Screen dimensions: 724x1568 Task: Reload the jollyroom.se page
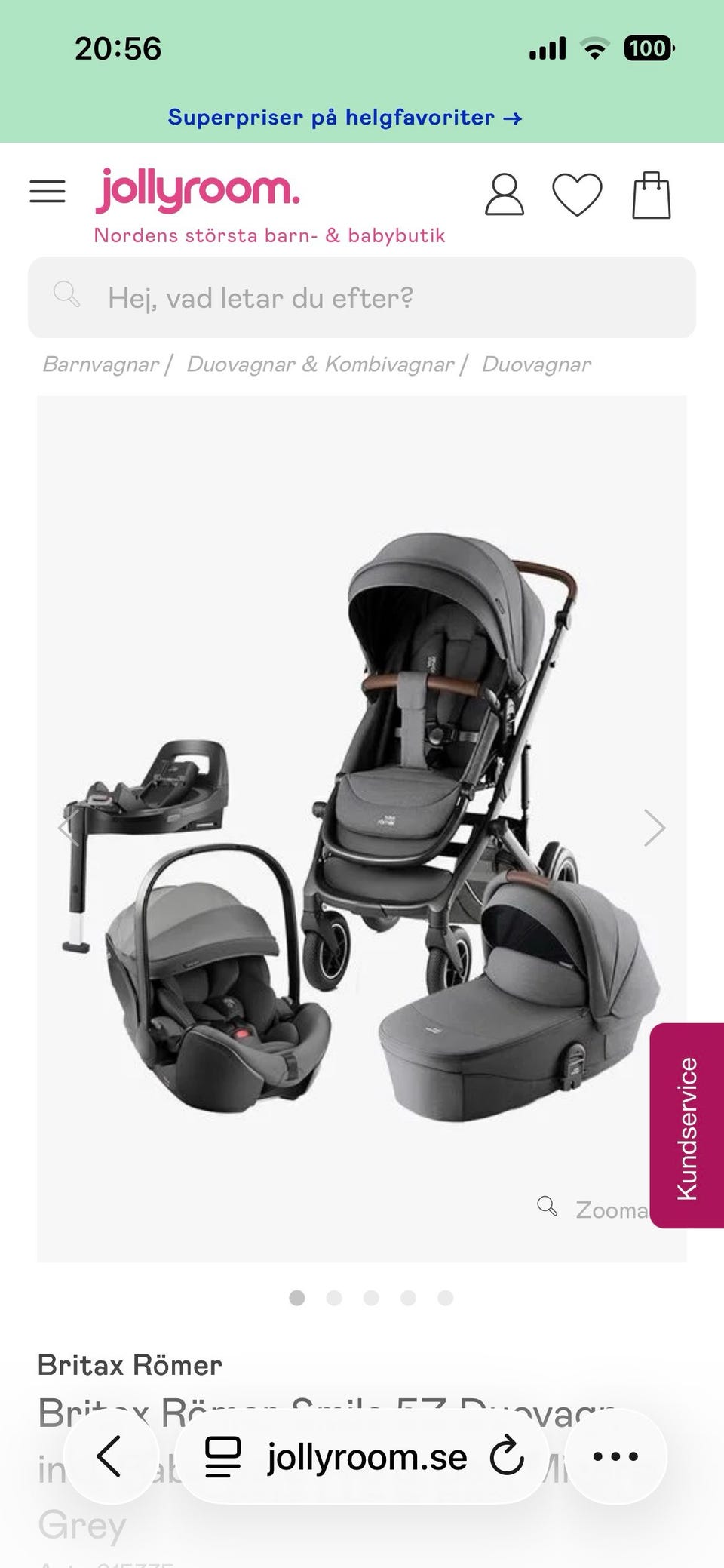(x=507, y=1456)
